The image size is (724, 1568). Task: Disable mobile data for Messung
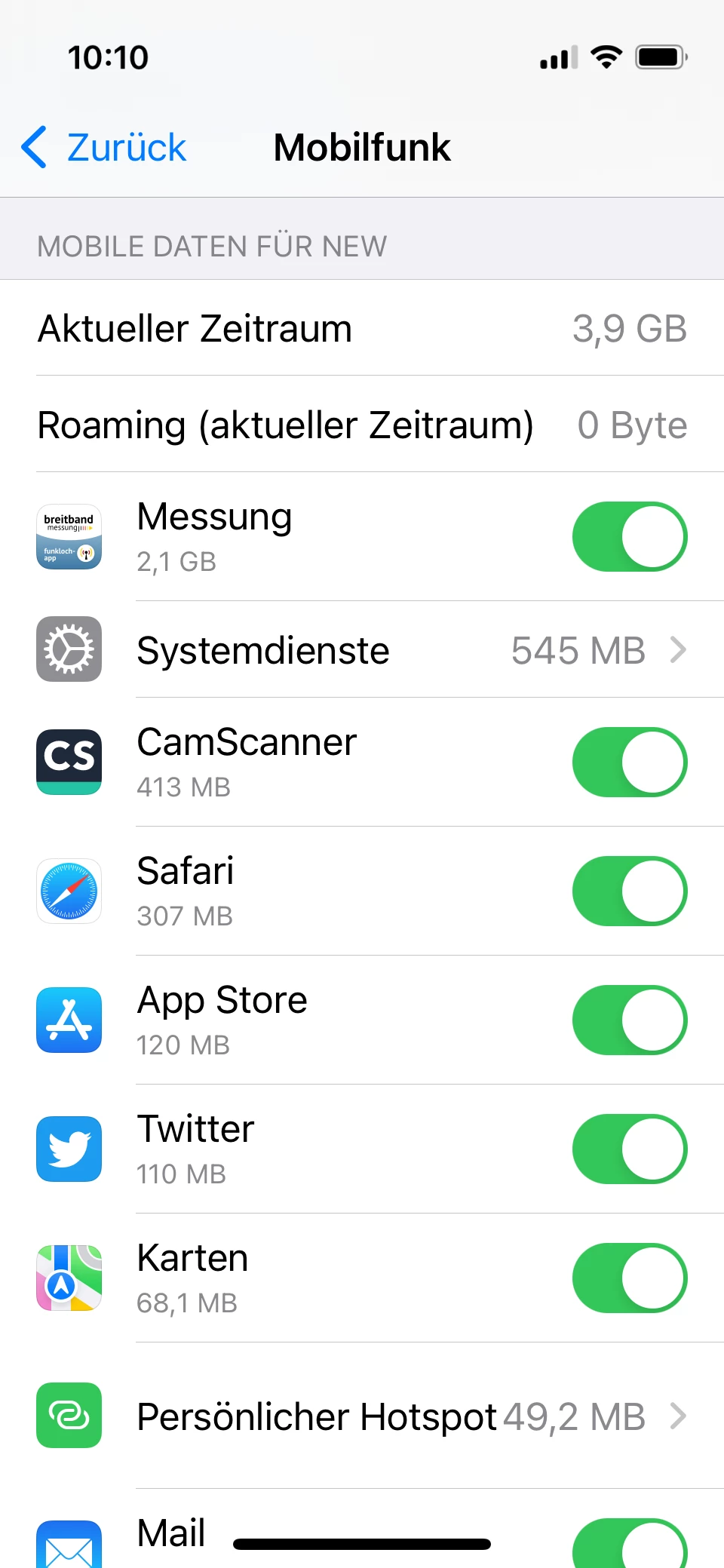(629, 537)
